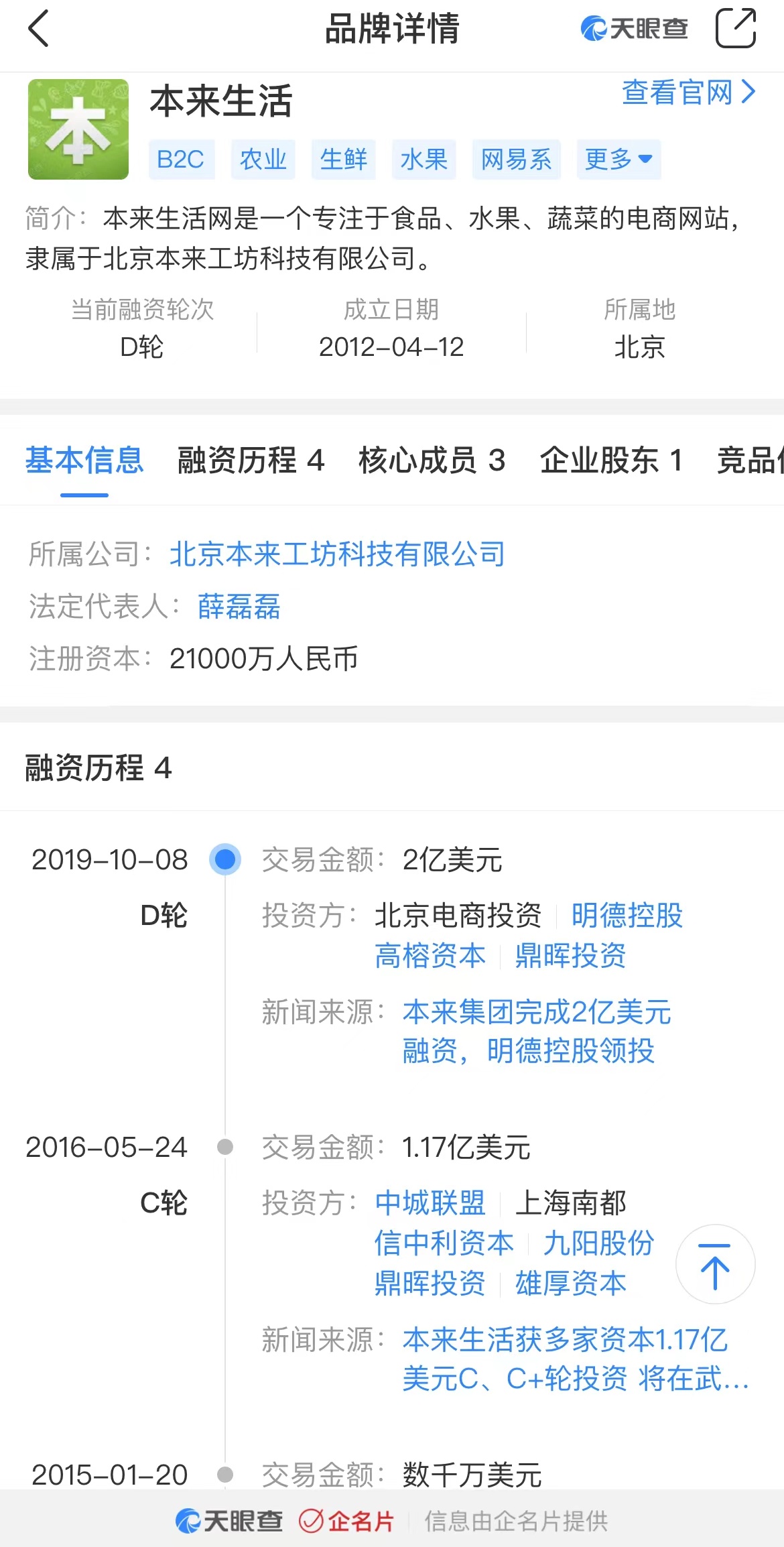
Task: Jump back to top with the arrow button
Action: point(715,1264)
